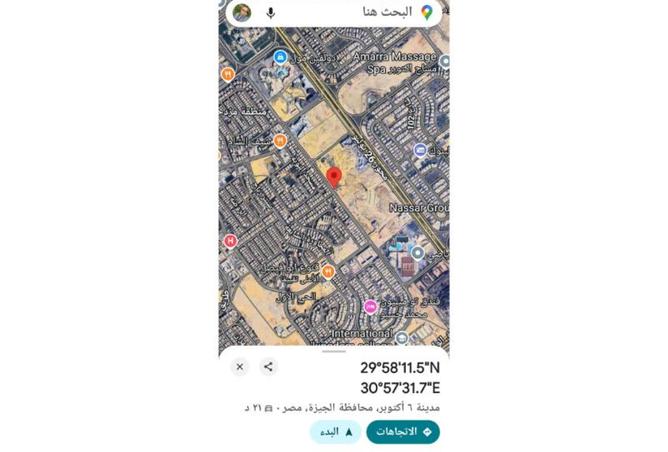Start navigation with the البدء button
The height and width of the screenshot is (452, 668).
335,432
